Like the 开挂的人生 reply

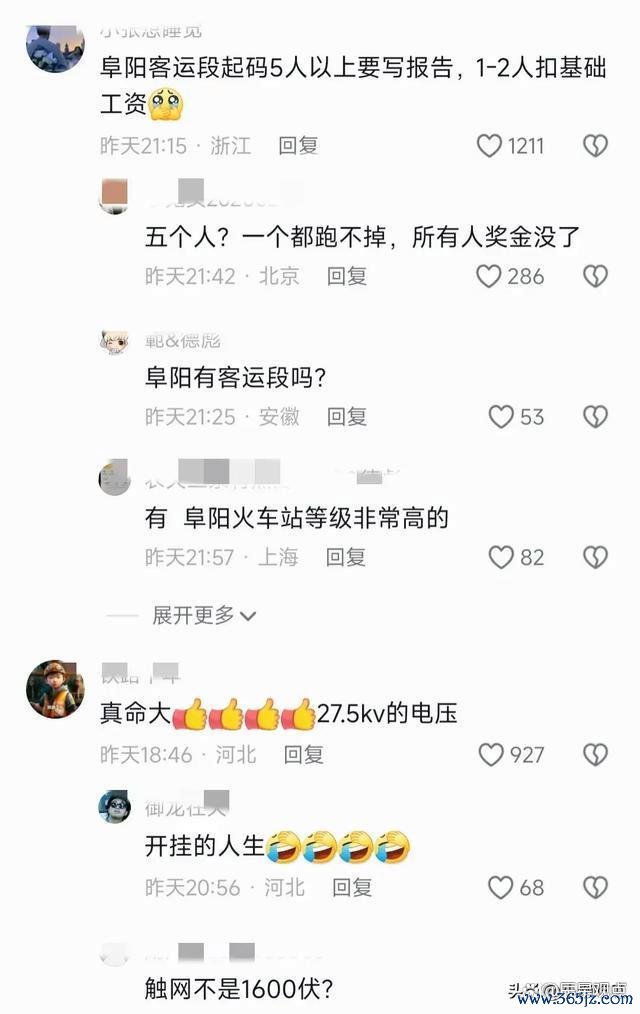pyautogui.click(x=501, y=886)
